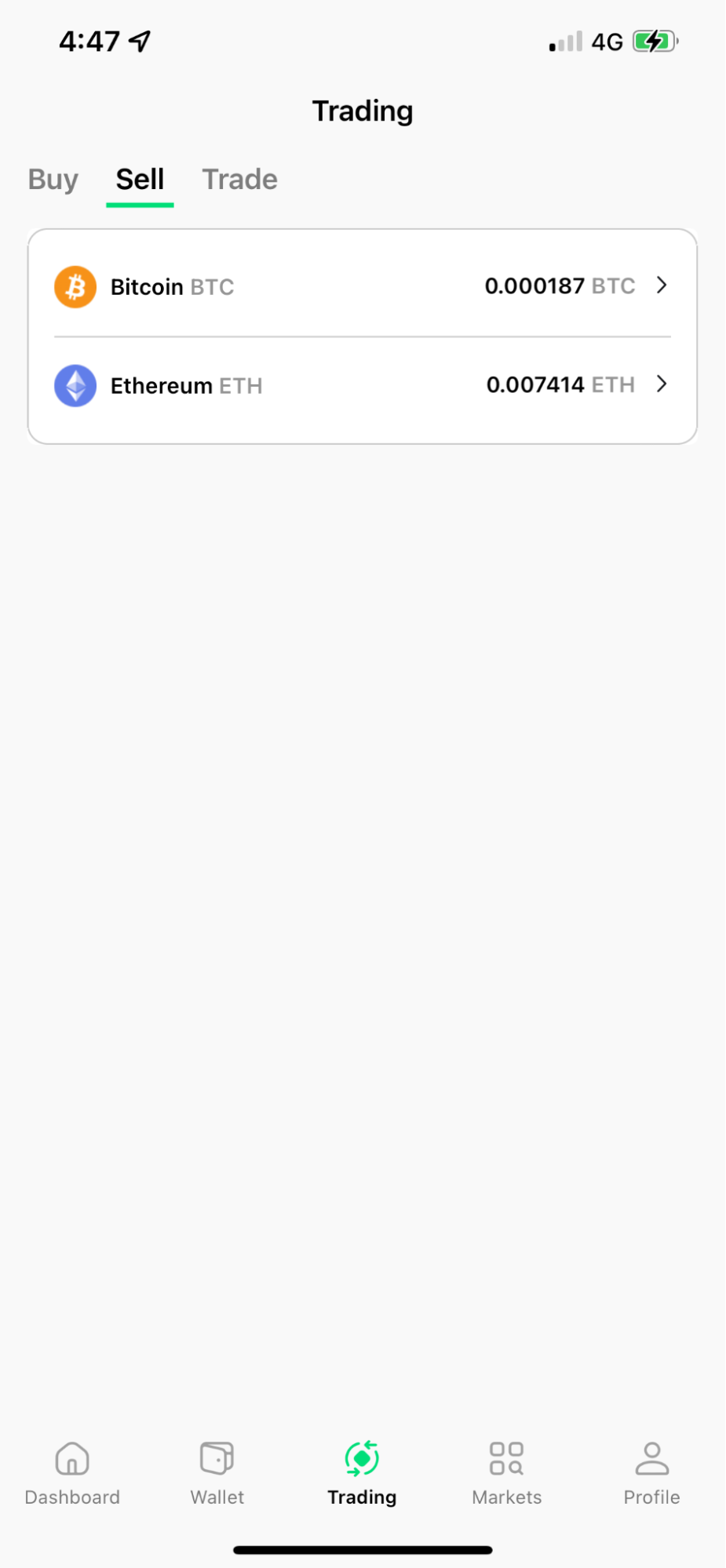The image size is (726, 1568).
Task: Choose Bitcoin BTC to sell
Action: click(362, 286)
